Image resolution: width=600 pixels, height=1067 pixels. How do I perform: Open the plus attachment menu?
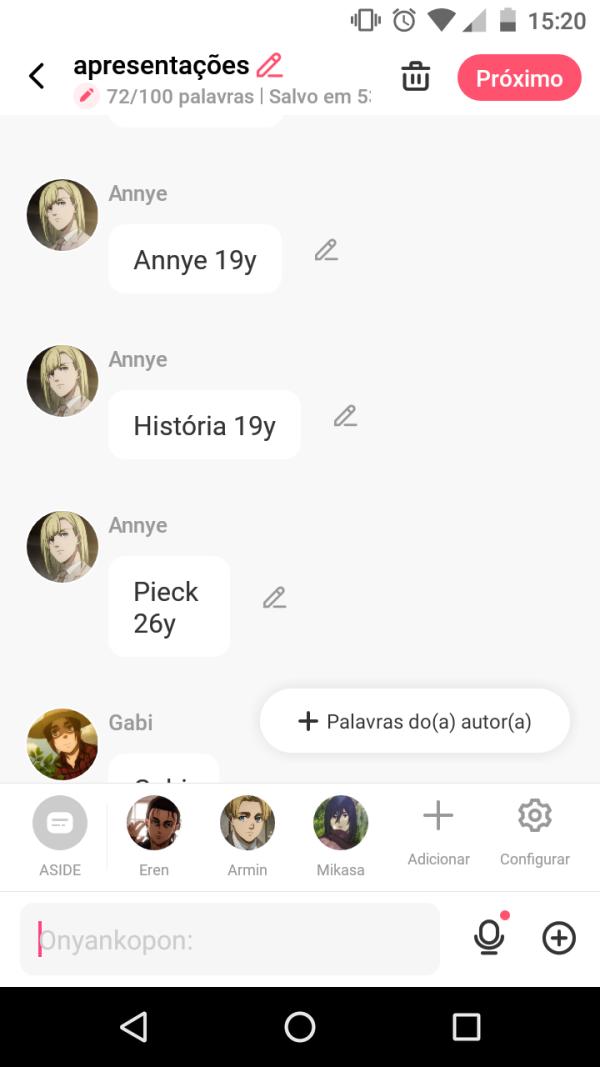point(559,938)
